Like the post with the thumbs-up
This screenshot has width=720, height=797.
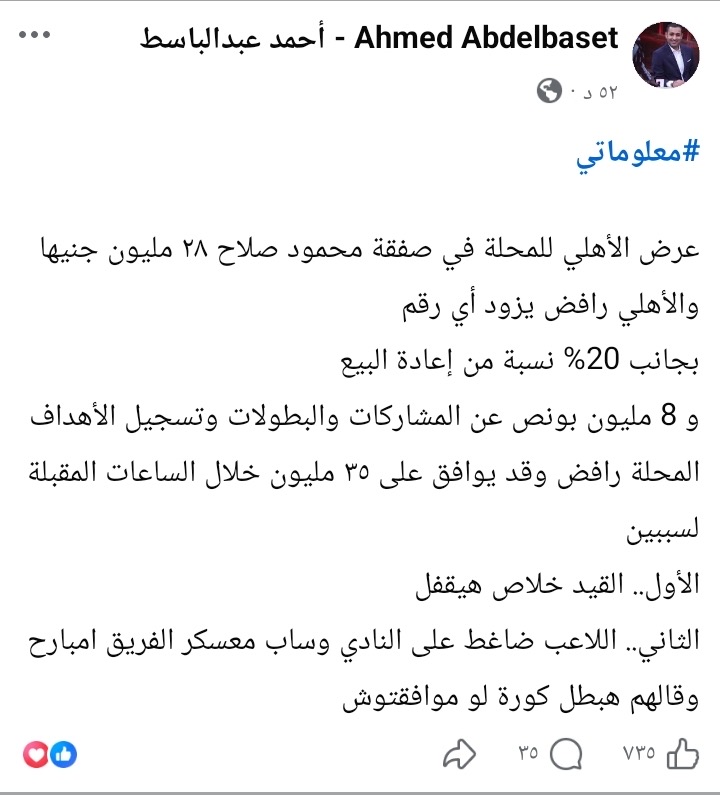pyautogui.click(x=682, y=753)
